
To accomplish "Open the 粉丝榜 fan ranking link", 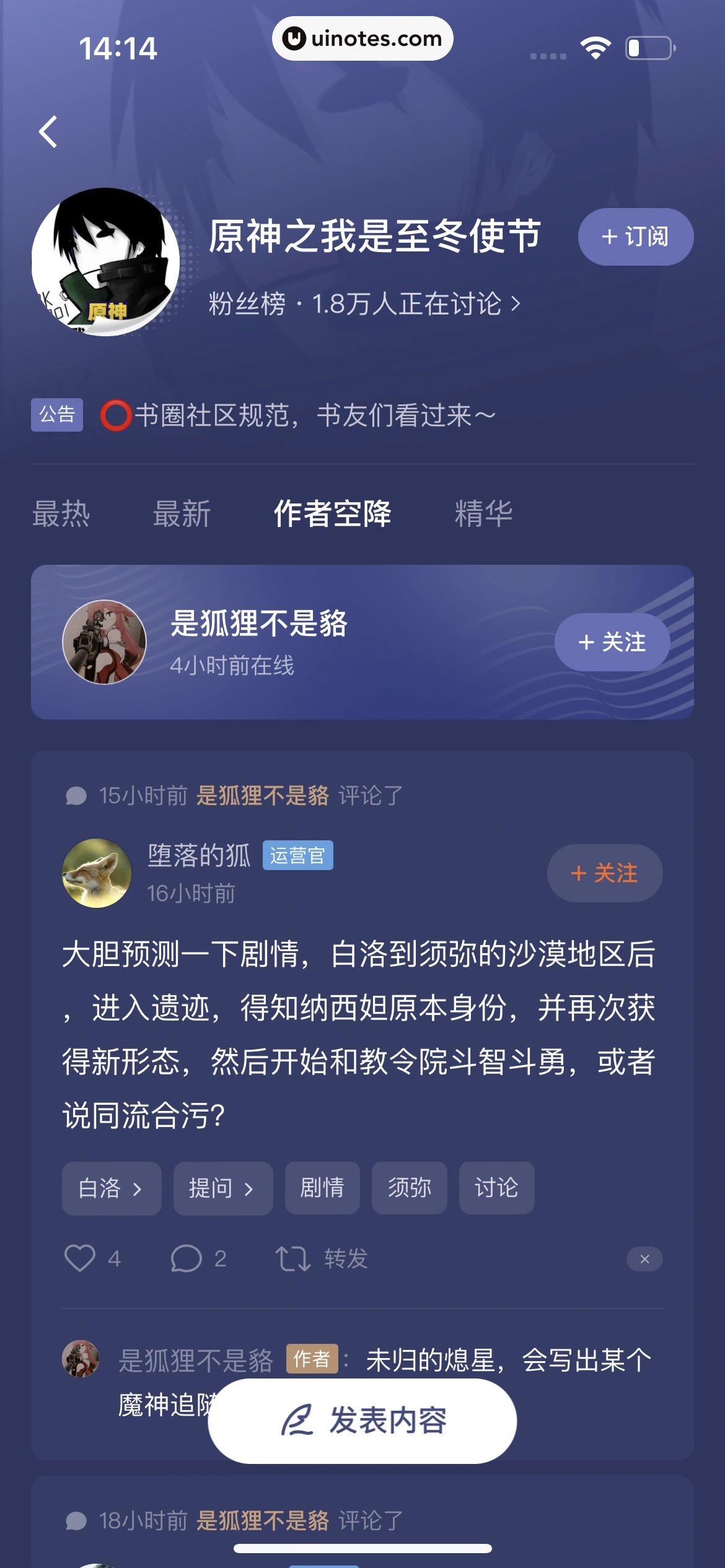I will tap(364, 304).
